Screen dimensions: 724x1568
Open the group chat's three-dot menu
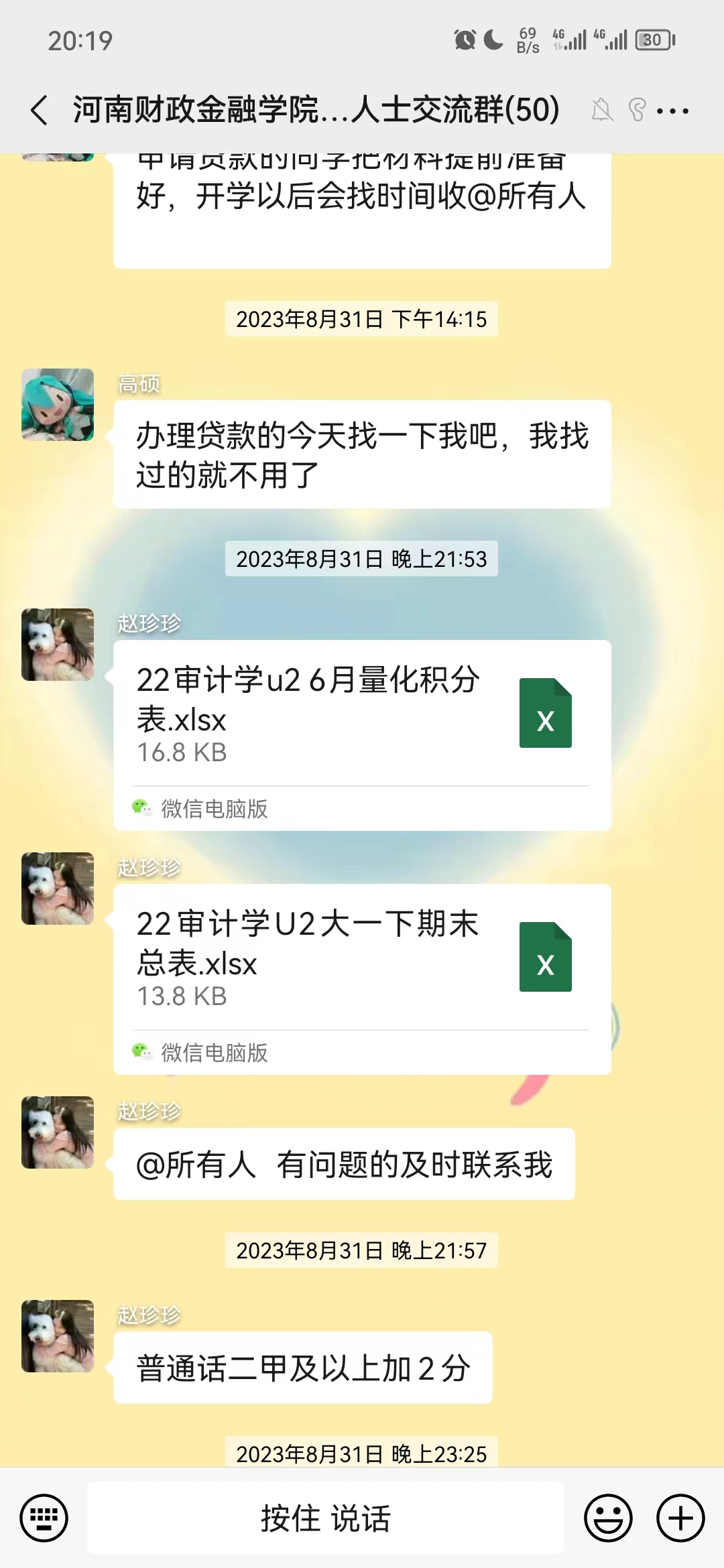(672, 111)
